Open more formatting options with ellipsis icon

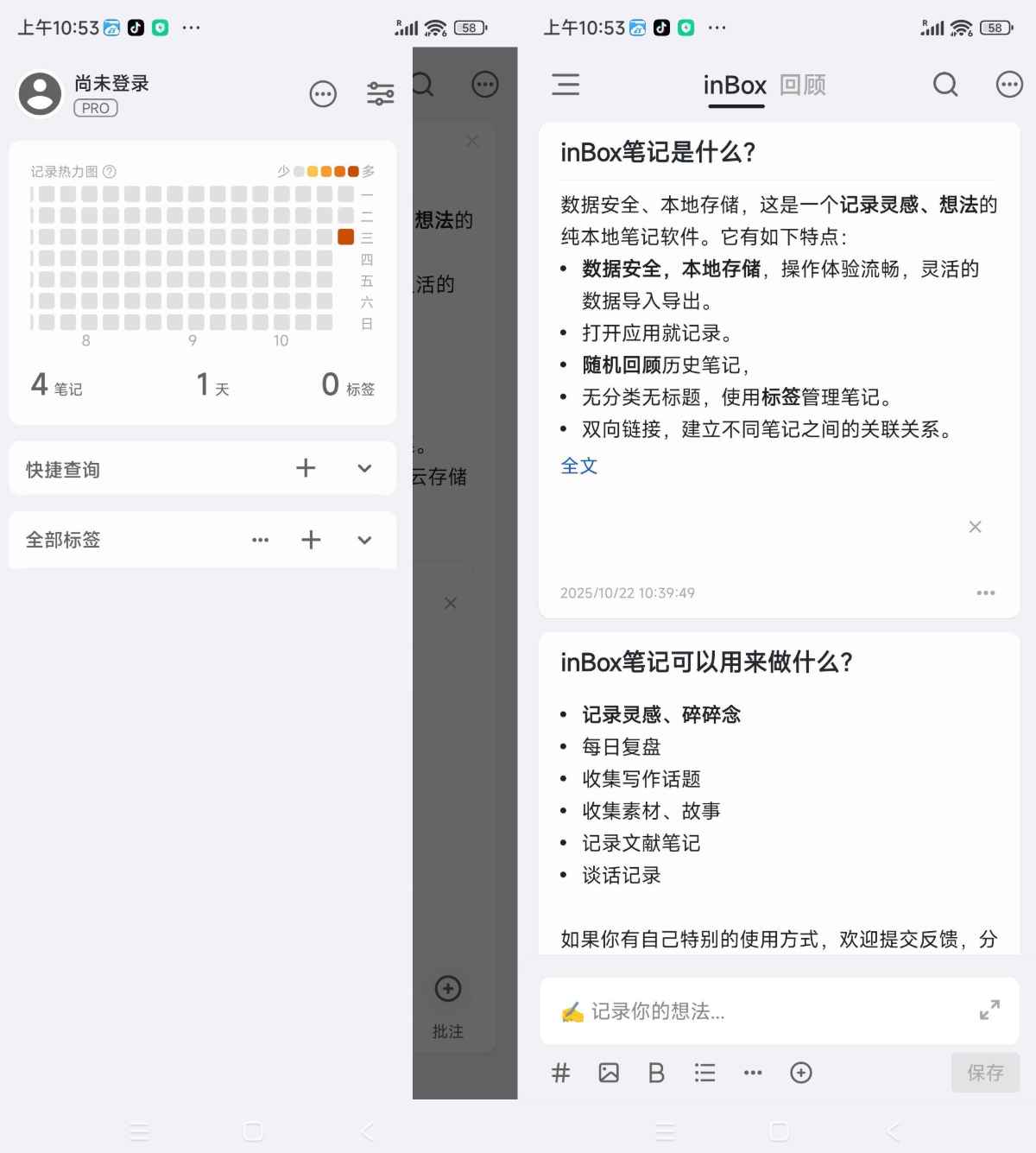pos(753,1073)
